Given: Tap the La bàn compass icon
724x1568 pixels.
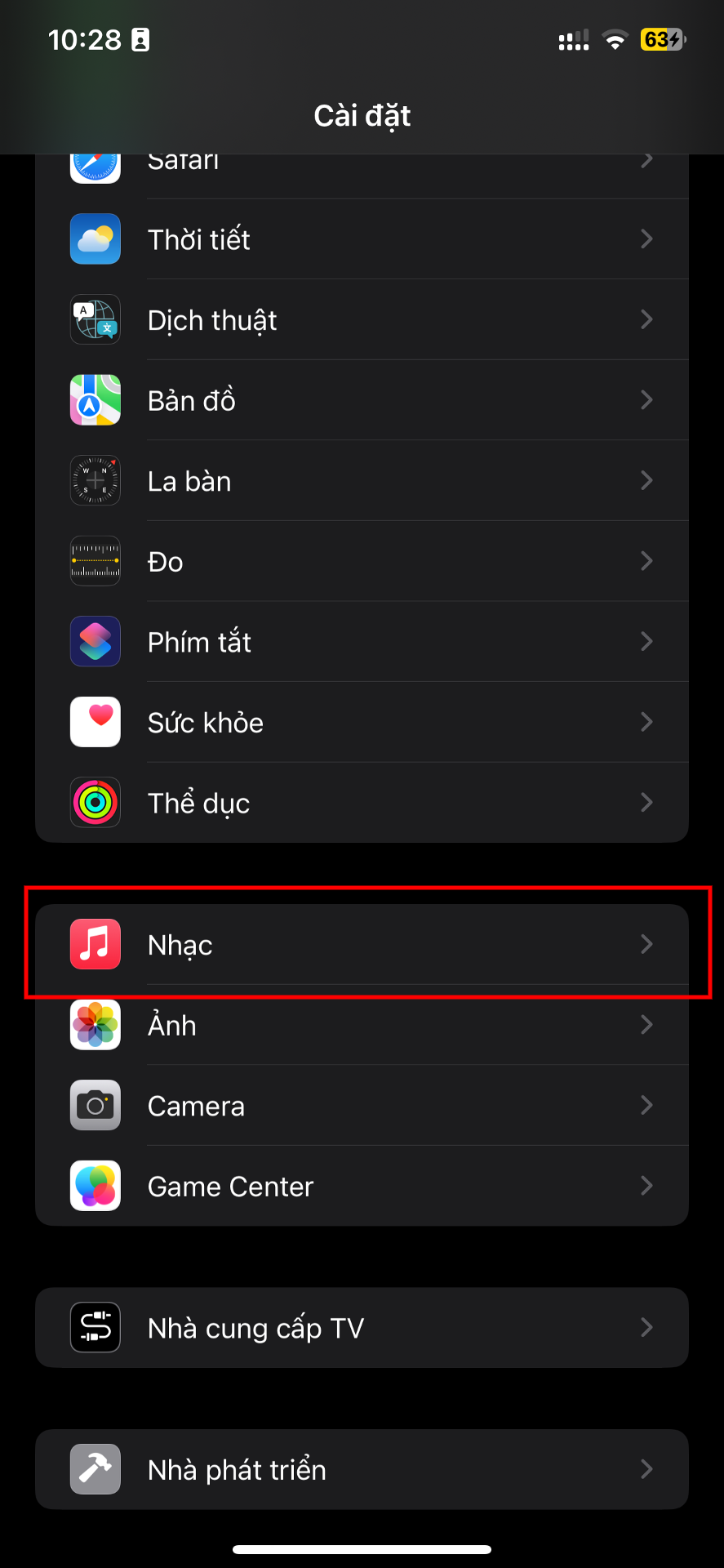Looking at the screenshot, I should (x=95, y=480).
